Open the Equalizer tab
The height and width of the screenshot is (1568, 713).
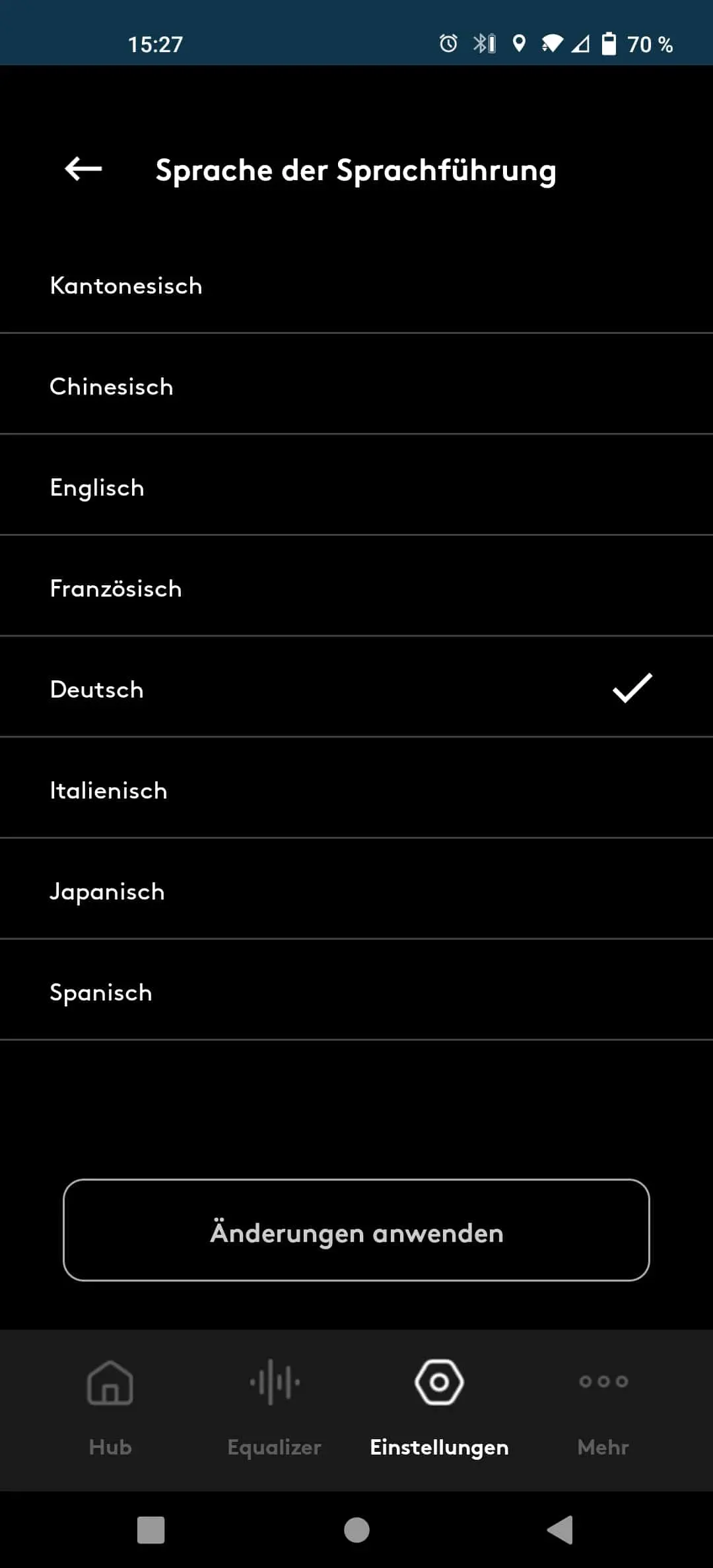pyautogui.click(x=275, y=1408)
